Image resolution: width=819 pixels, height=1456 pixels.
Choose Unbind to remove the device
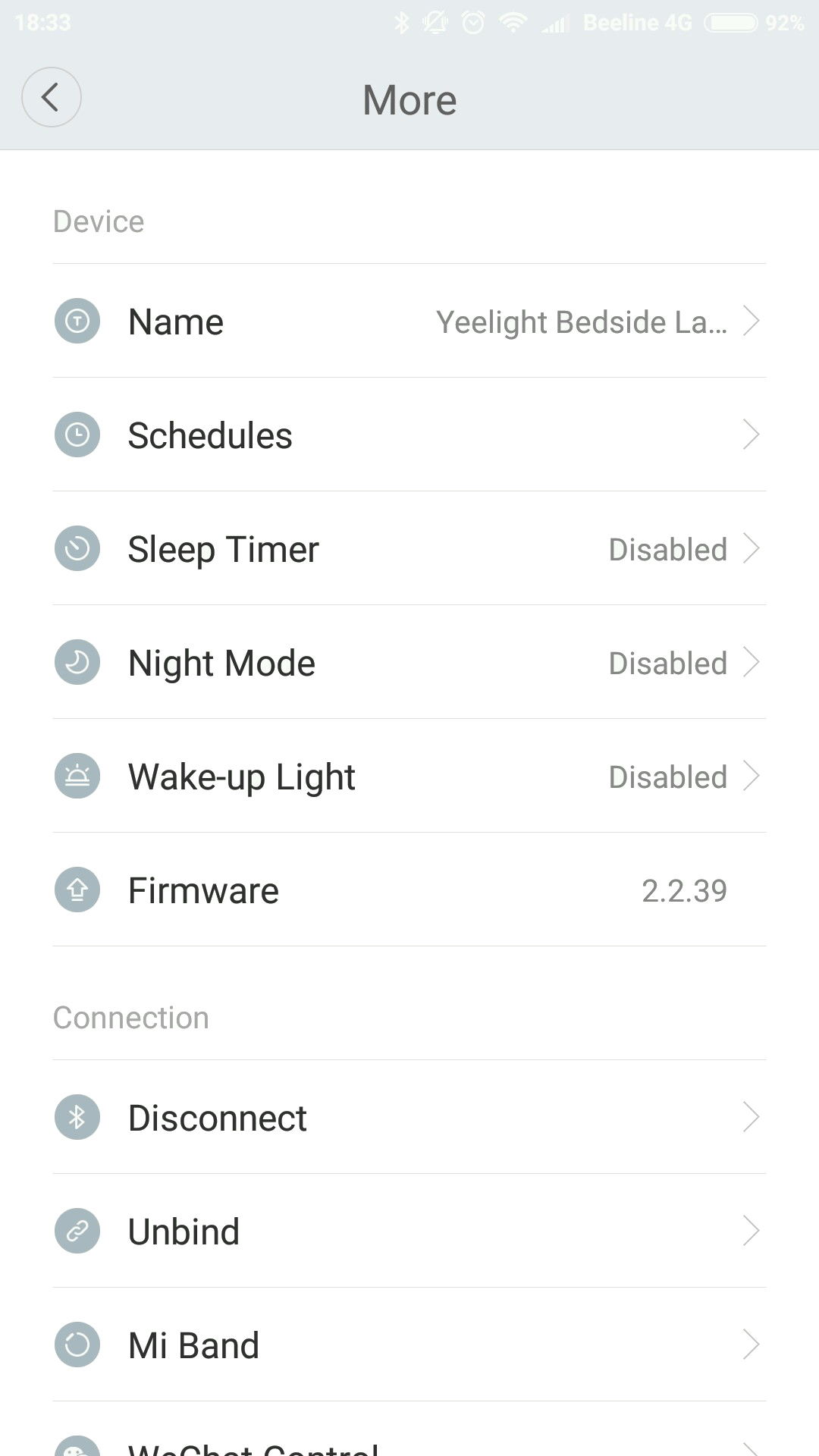409,1231
